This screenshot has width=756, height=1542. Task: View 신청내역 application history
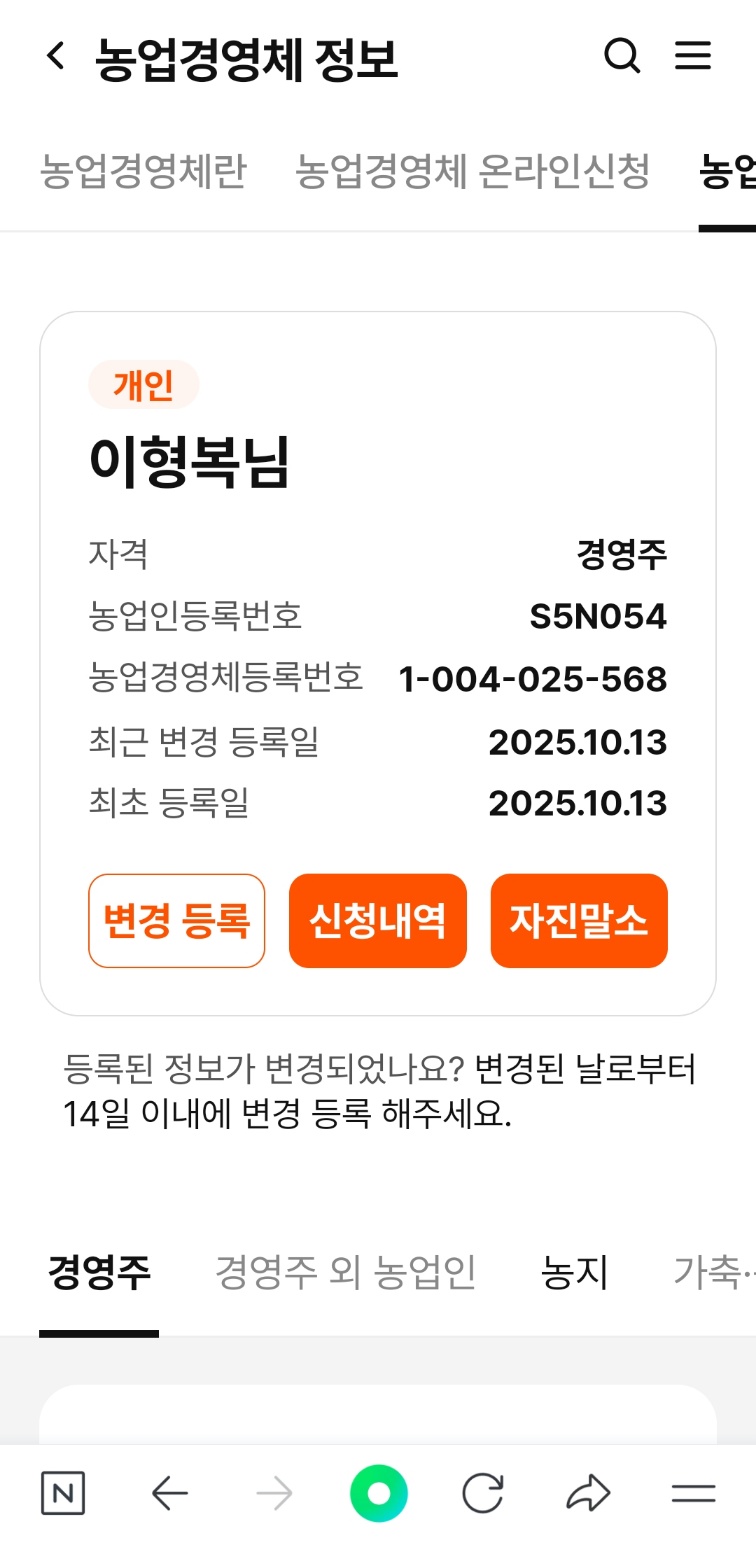point(378,921)
